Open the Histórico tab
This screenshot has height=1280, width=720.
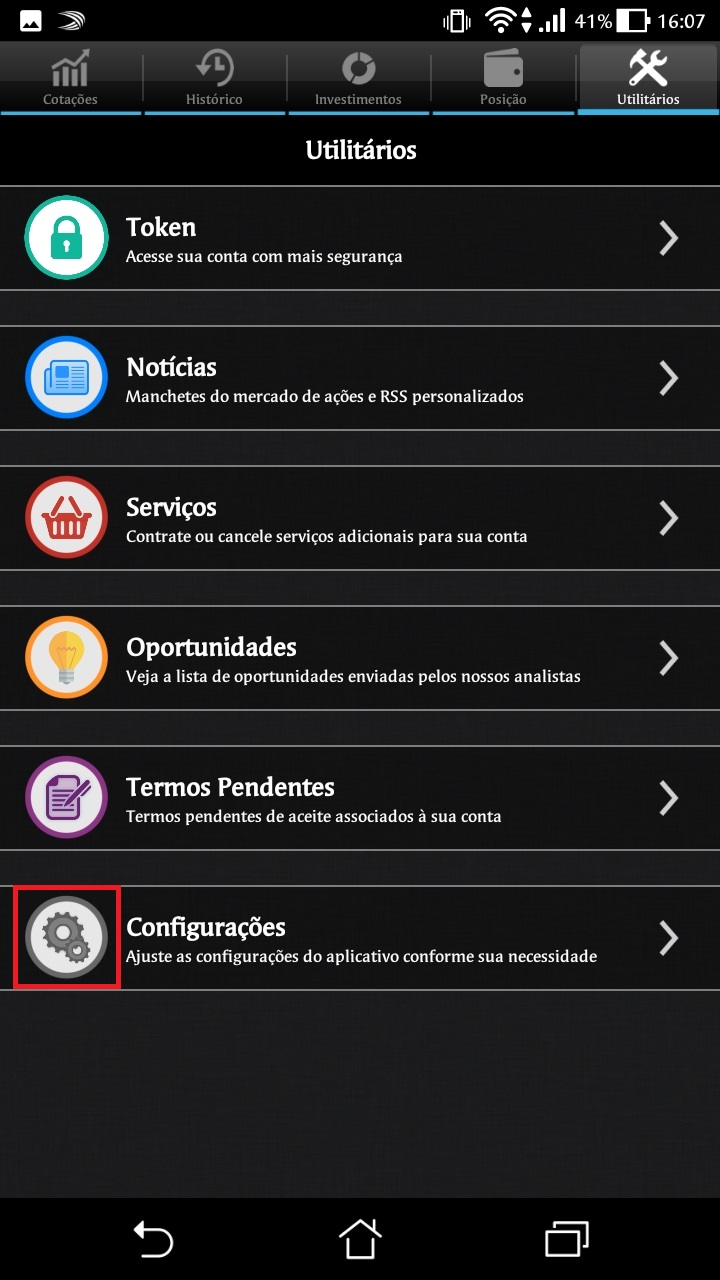tap(214, 78)
